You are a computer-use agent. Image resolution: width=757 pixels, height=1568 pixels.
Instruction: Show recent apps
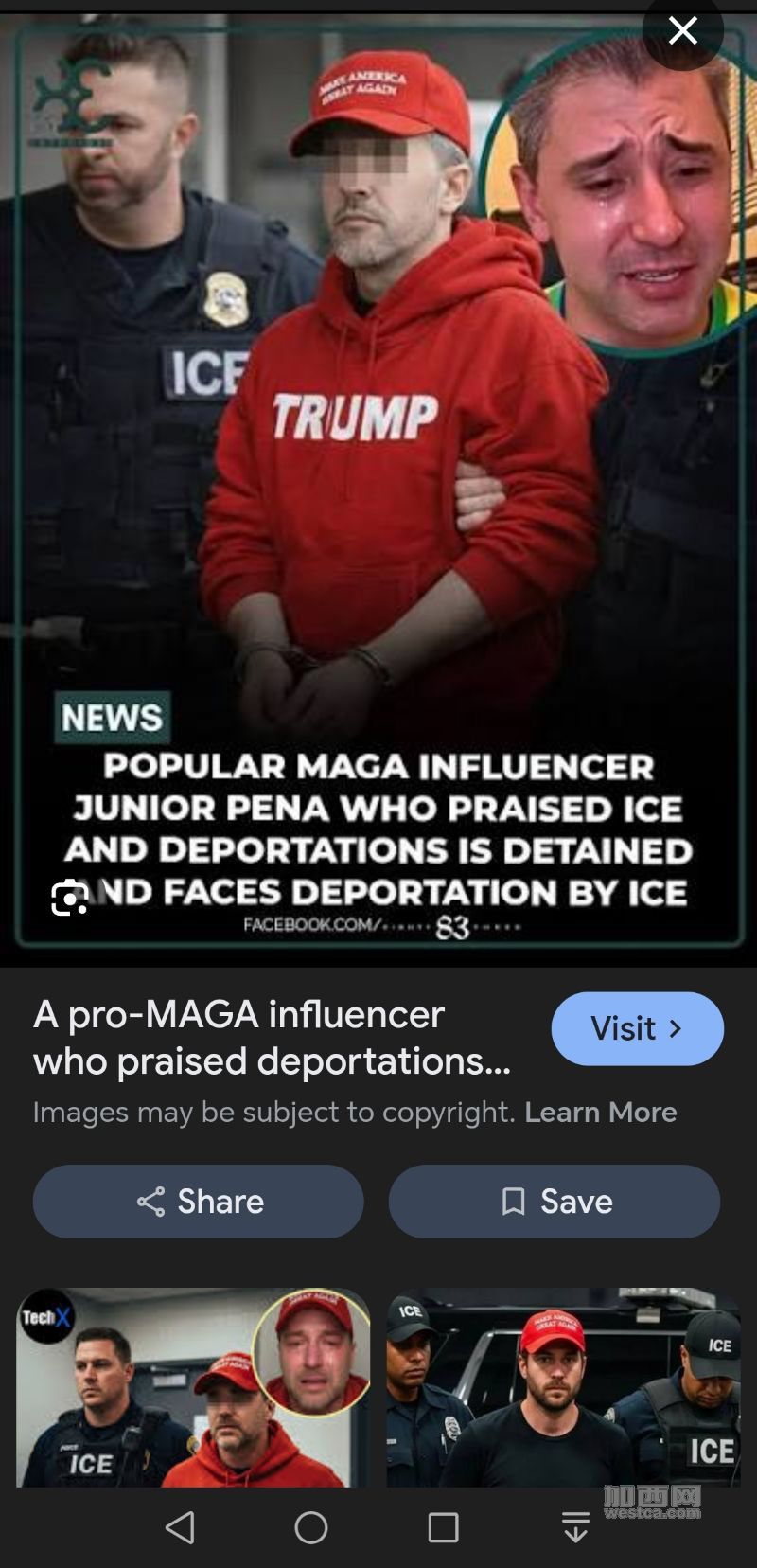pyautogui.click(x=443, y=1526)
